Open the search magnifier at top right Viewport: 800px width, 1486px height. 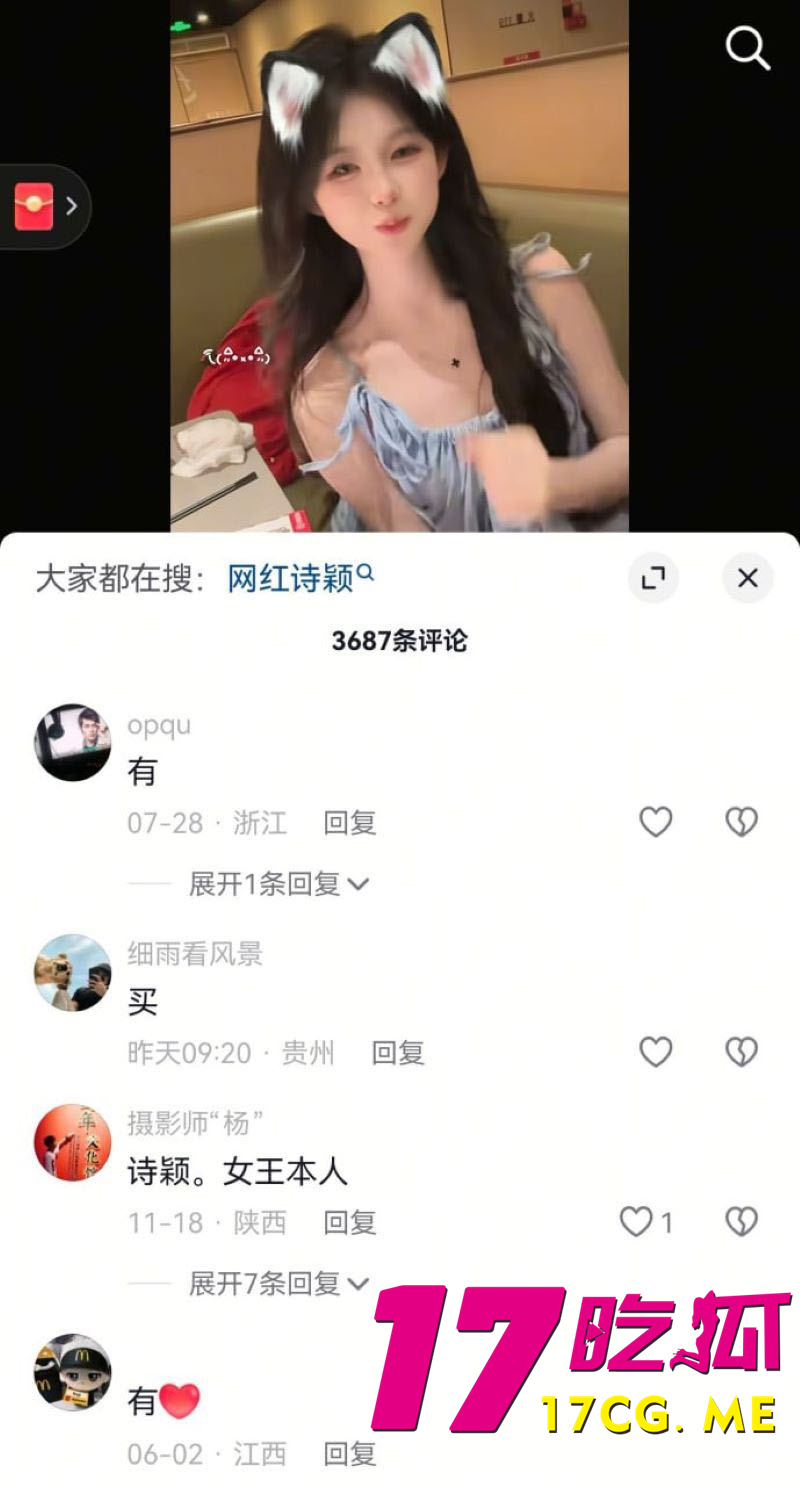[x=746, y=50]
